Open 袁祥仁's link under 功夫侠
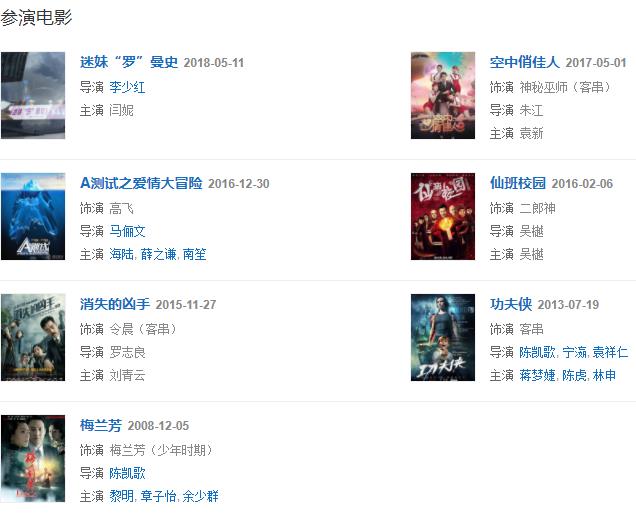 pyautogui.click(x=609, y=352)
